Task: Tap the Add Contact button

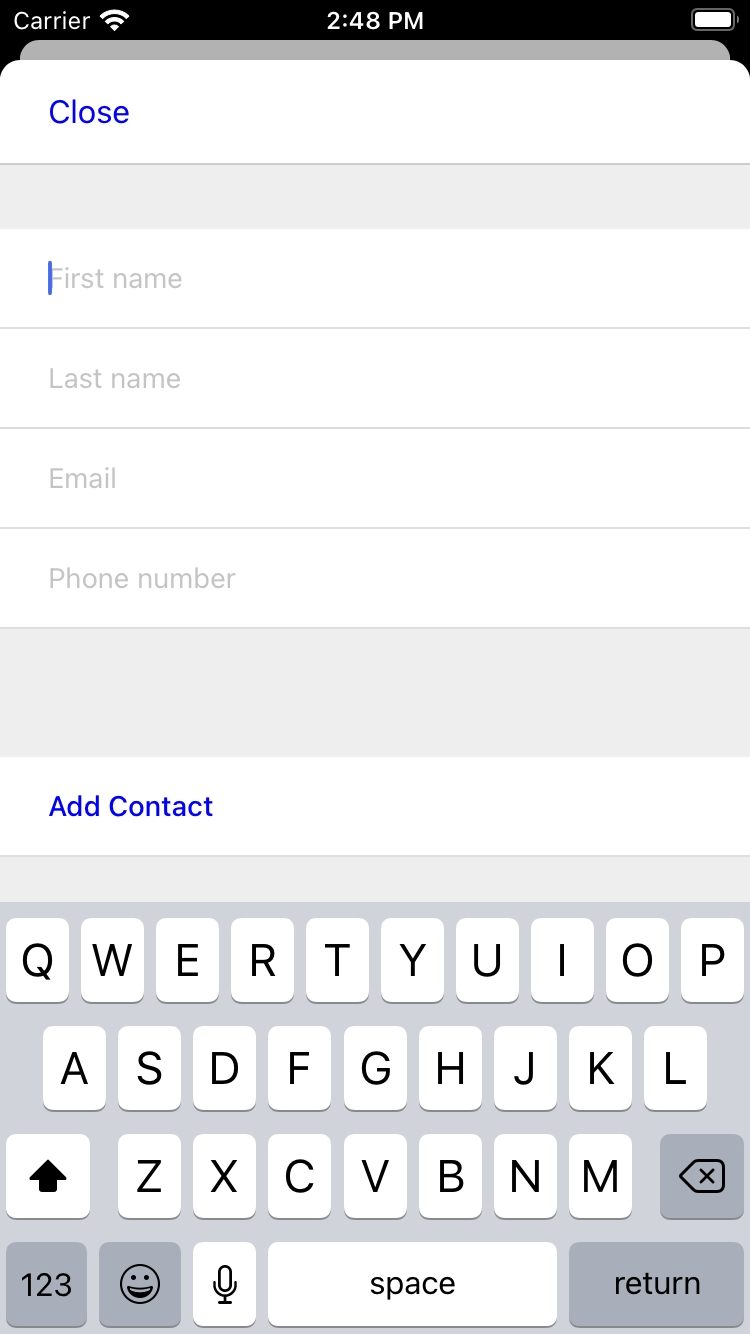Action: point(131,806)
